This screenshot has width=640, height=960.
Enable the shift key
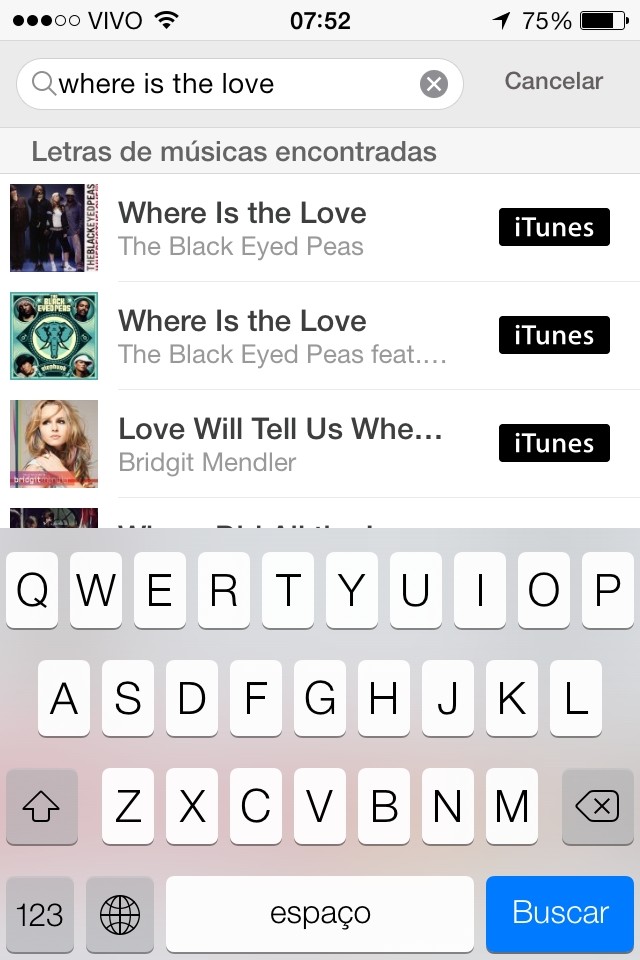click(41, 807)
